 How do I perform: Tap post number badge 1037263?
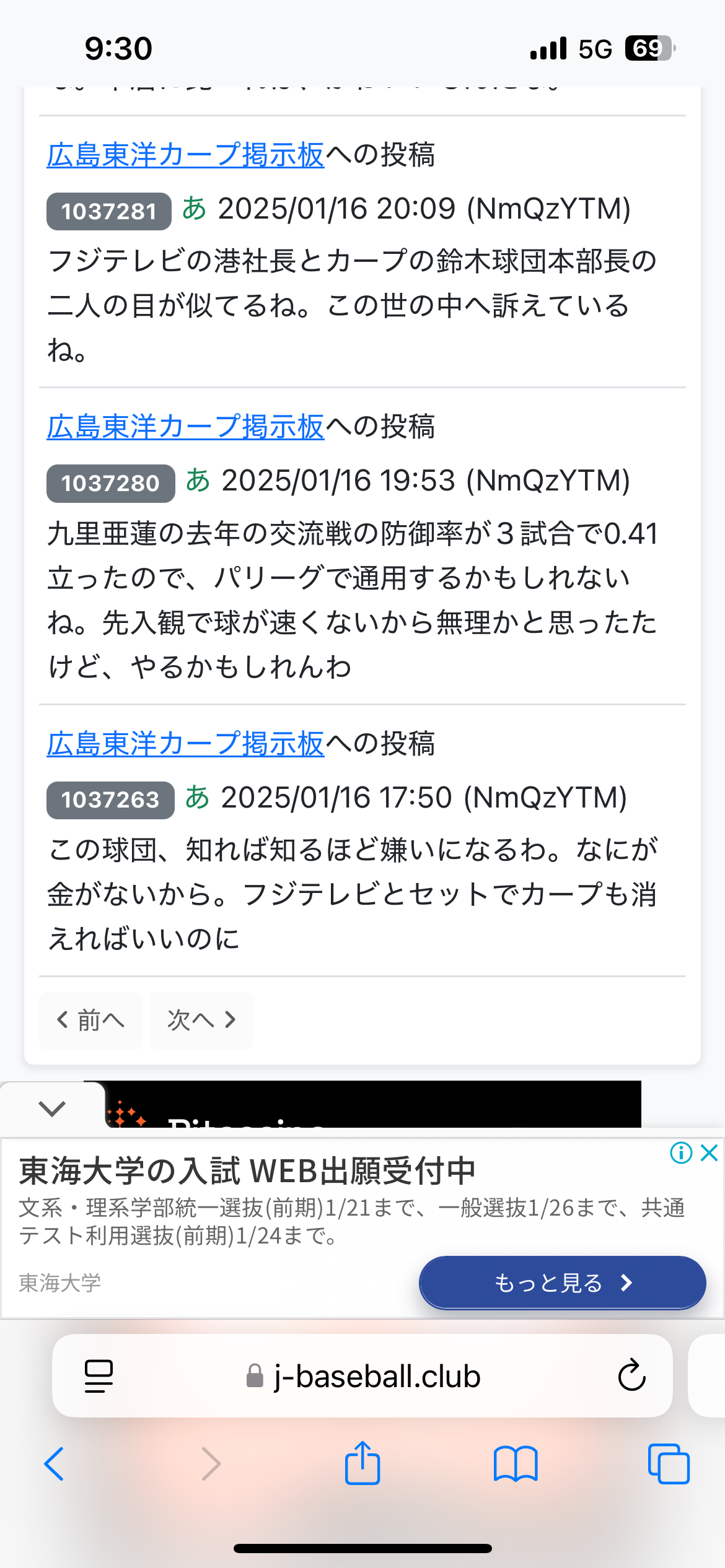point(110,800)
